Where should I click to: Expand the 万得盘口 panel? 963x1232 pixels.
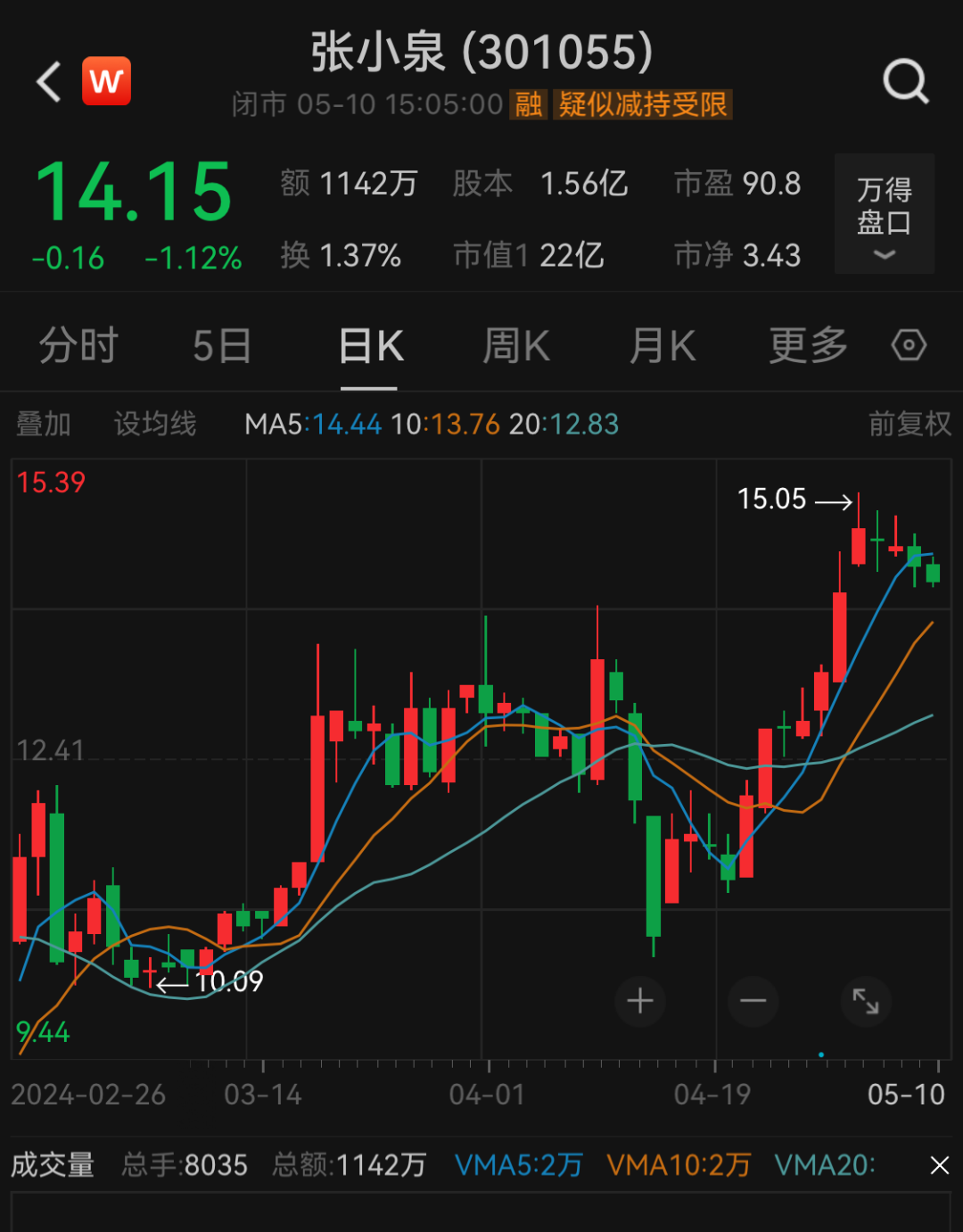click(x=884, y=214)
